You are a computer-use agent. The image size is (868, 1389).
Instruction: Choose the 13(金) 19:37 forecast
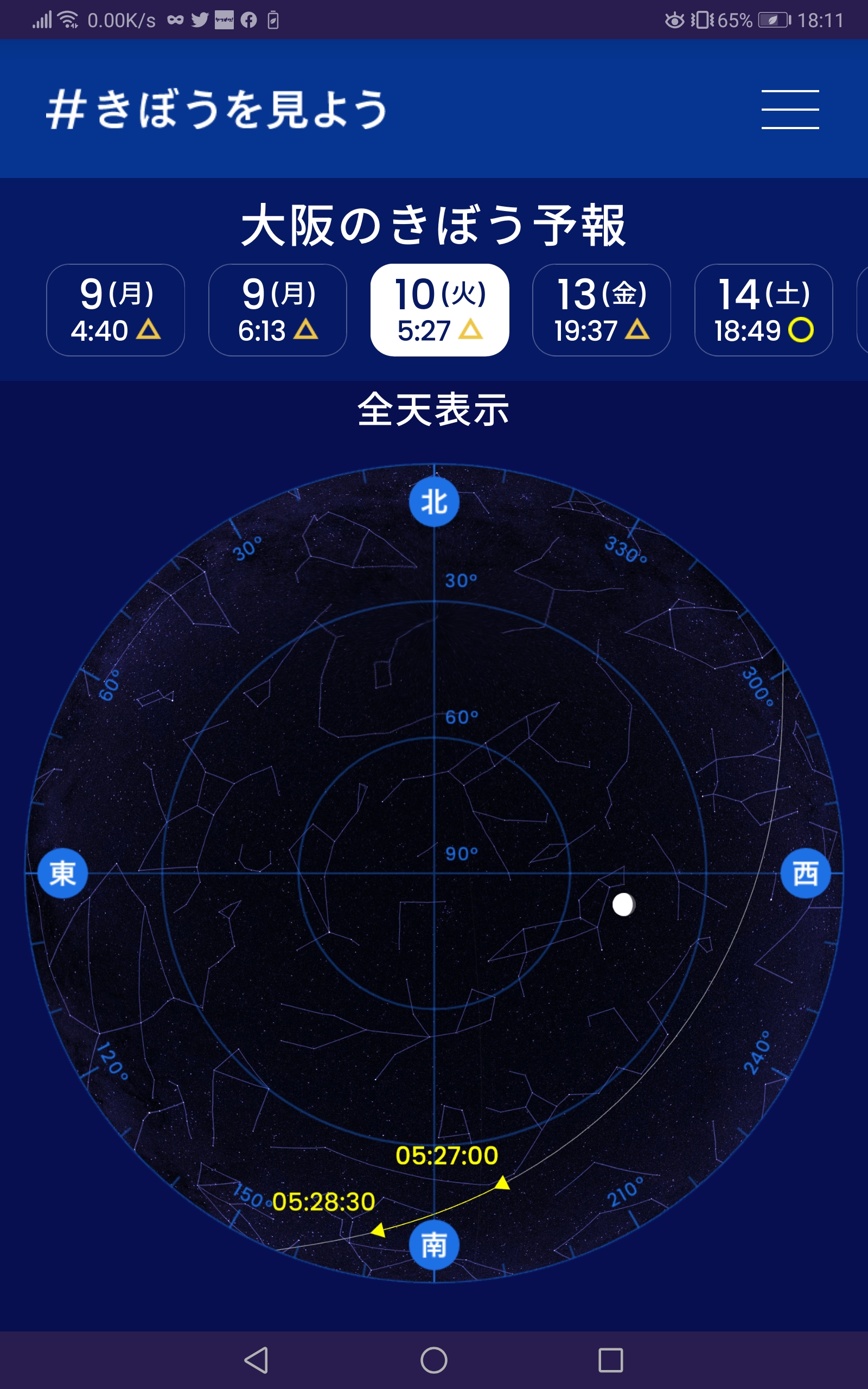602,310
